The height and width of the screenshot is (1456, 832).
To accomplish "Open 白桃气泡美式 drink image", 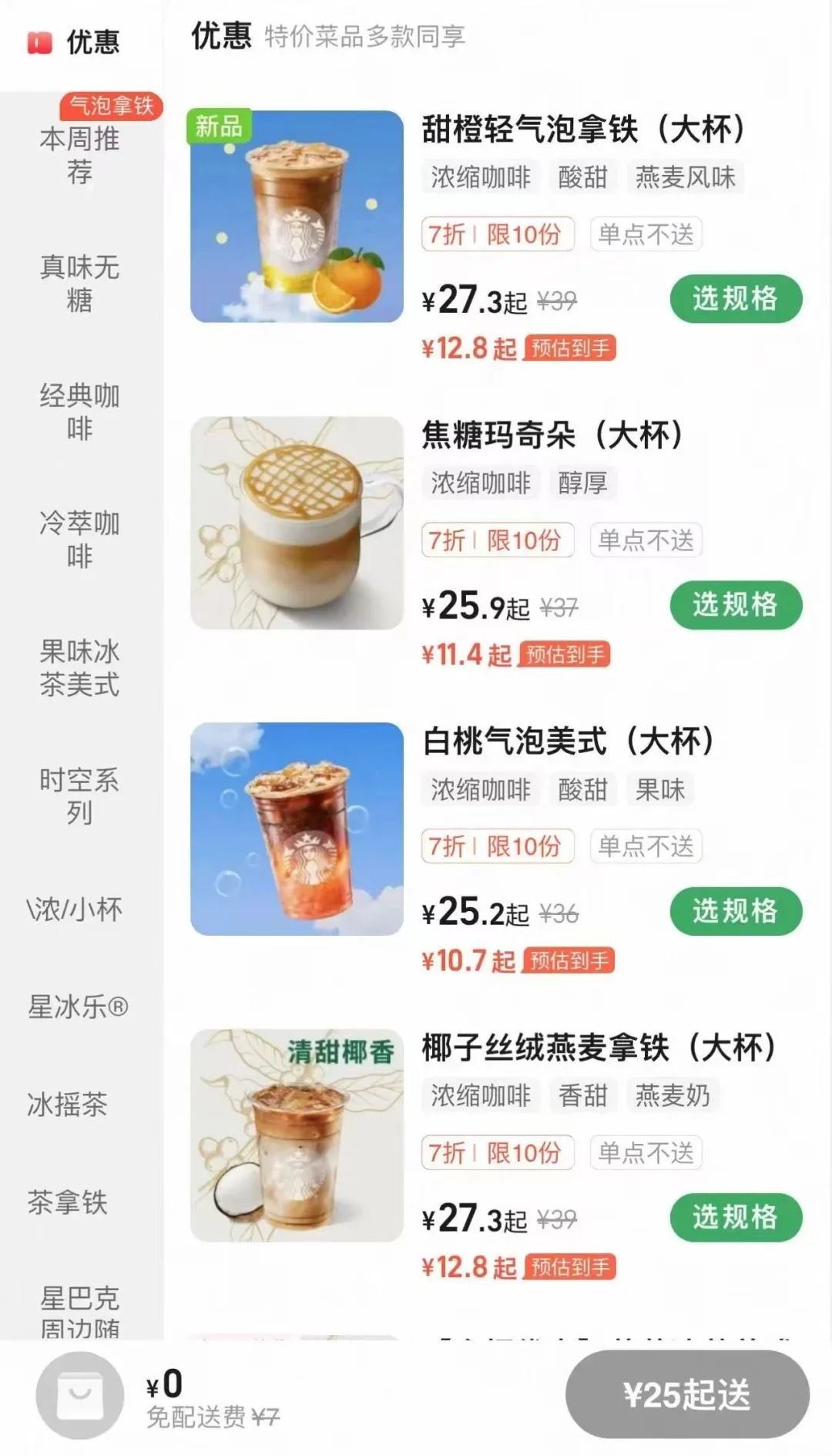I will click(297, 829).
